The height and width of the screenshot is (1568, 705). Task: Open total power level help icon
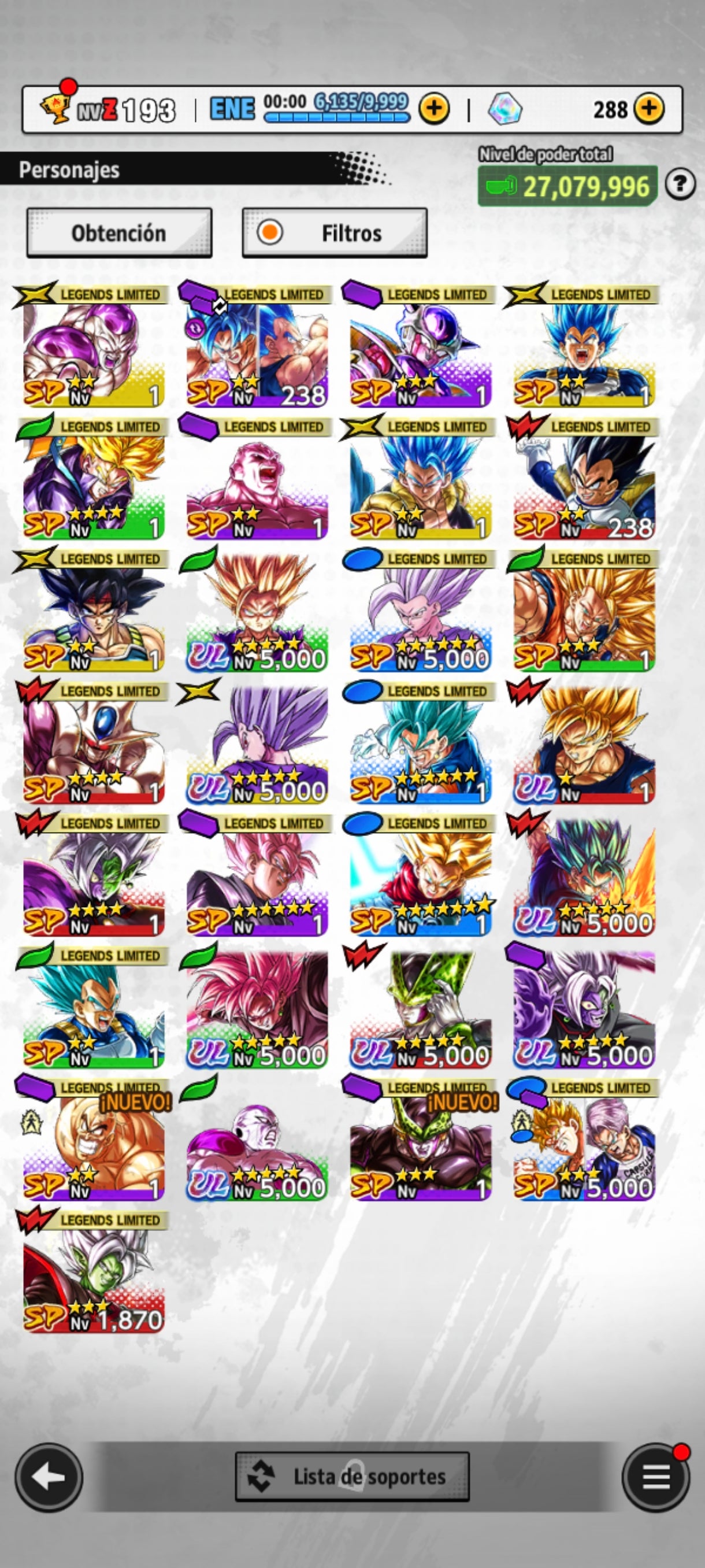click(680, 184)
